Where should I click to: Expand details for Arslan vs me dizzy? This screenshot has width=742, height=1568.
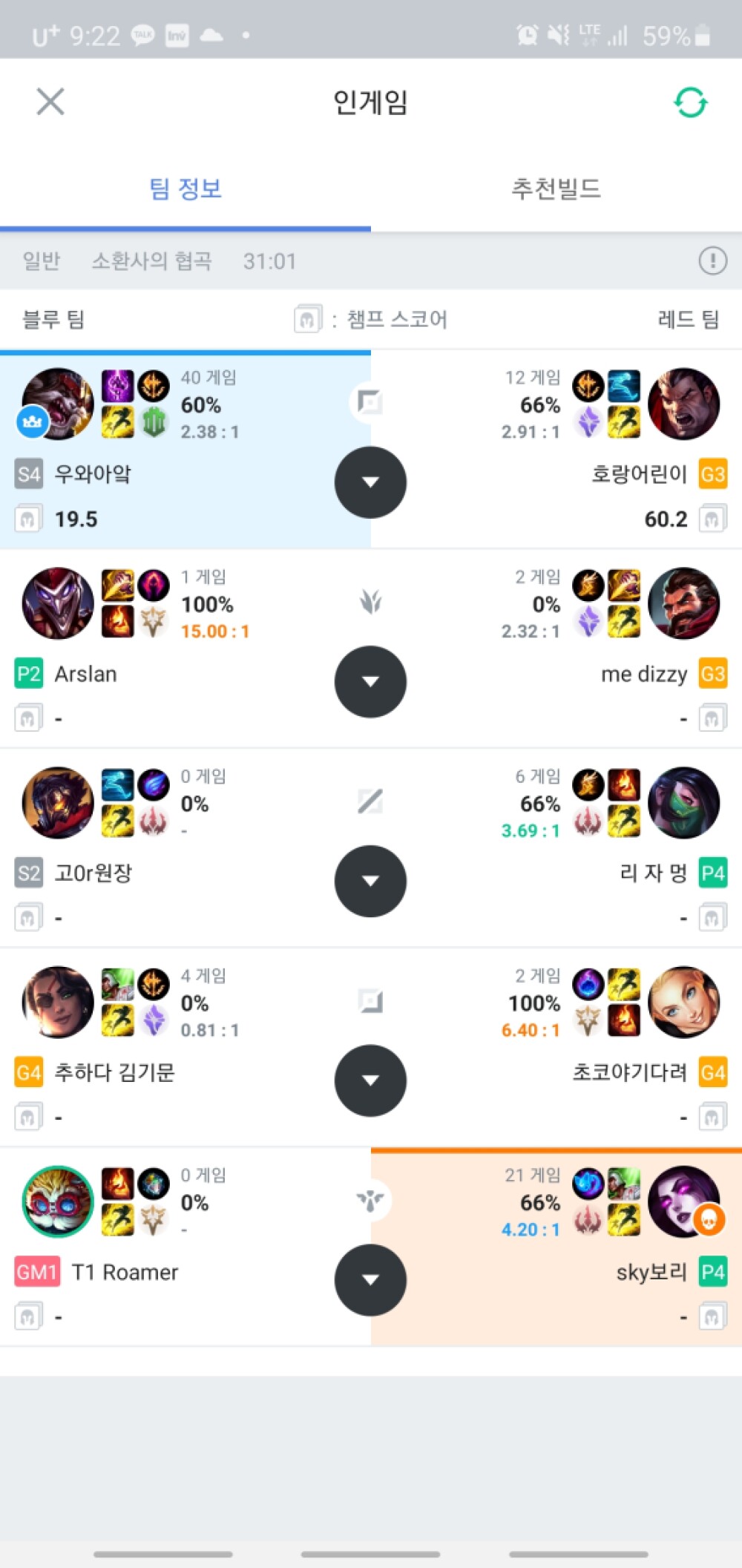tap(370, 682)
